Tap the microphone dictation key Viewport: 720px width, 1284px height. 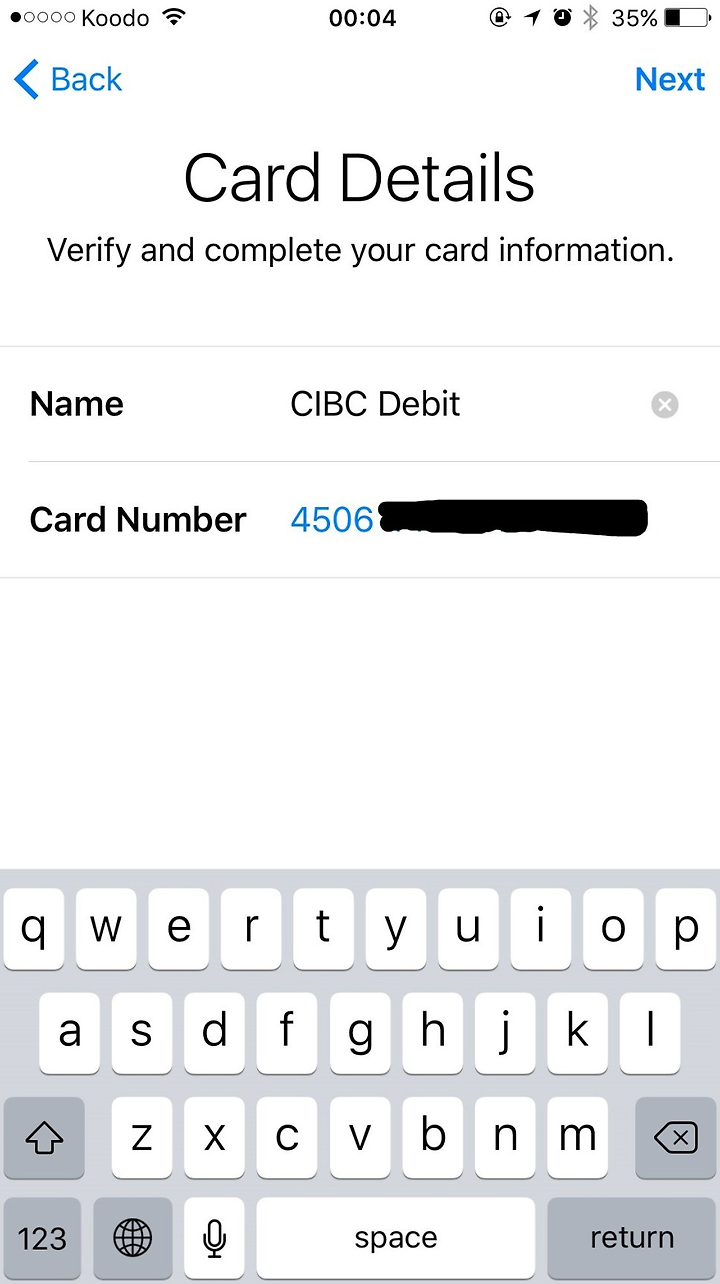[214, 1238]
